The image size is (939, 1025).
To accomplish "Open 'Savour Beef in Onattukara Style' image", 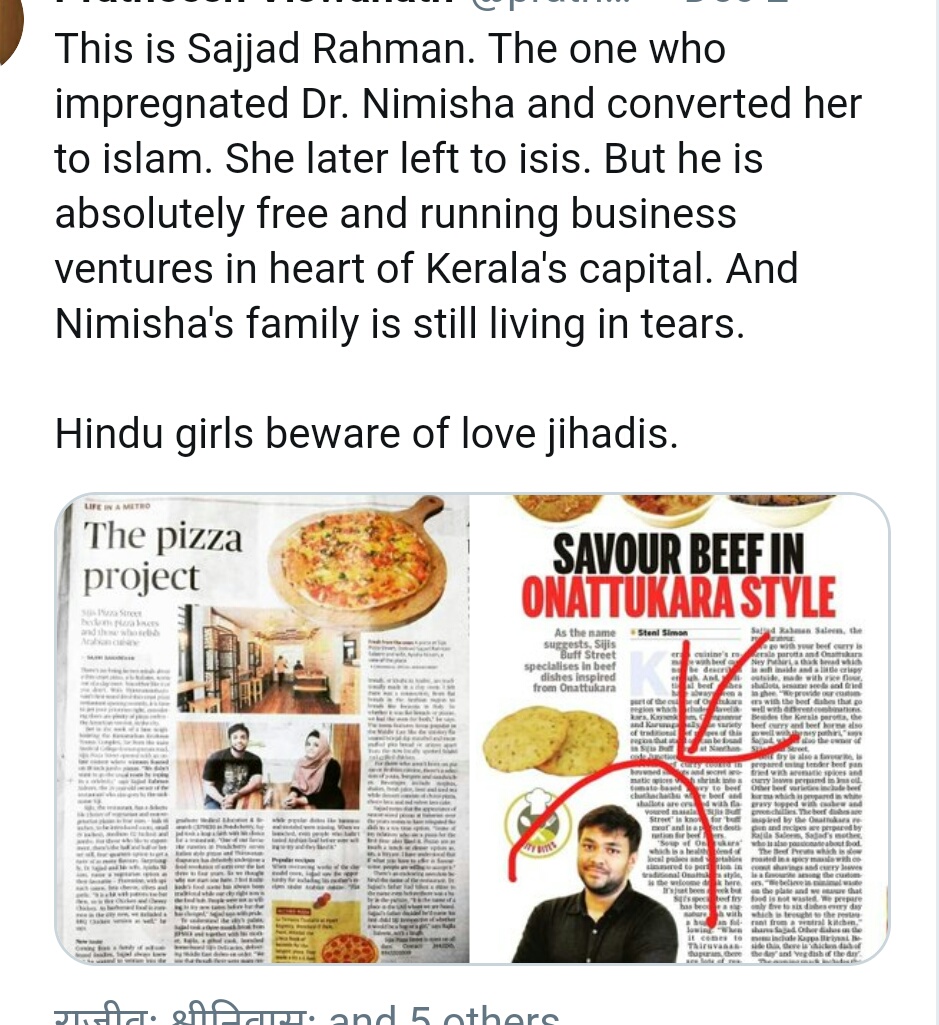I will tap(680, 730).
